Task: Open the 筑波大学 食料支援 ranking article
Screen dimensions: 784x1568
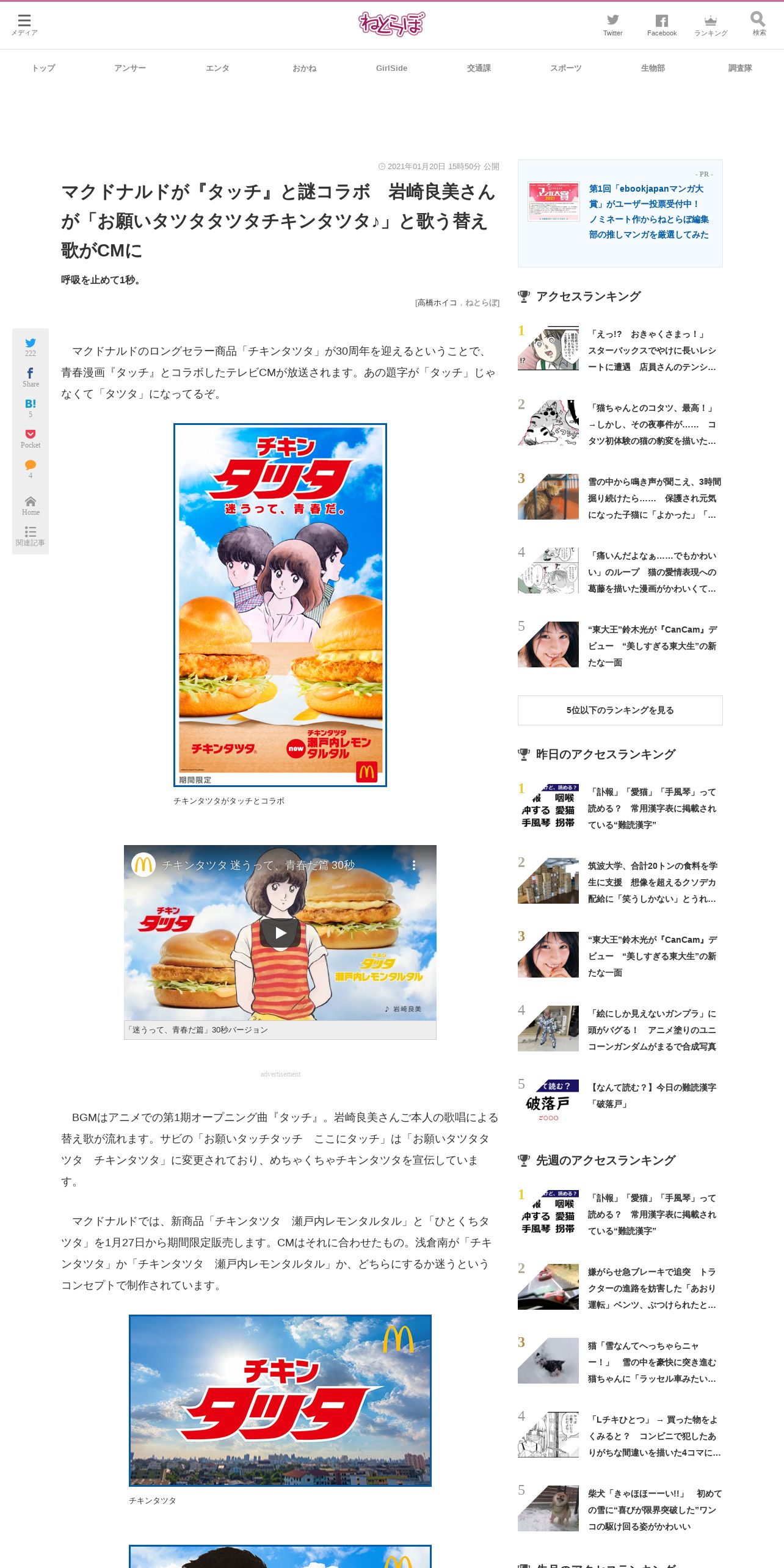Action: pos(652,882)
